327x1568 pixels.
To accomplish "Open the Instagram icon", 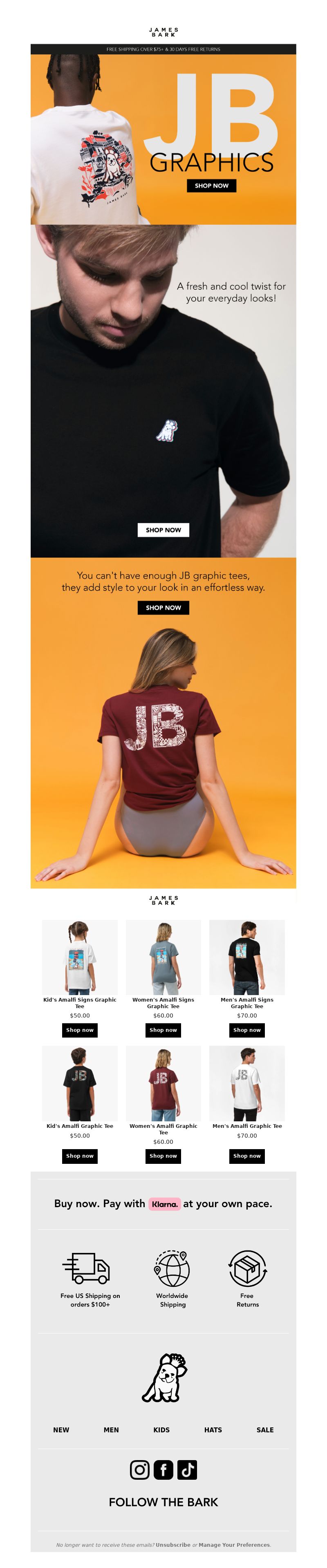I will (139, 1470).
